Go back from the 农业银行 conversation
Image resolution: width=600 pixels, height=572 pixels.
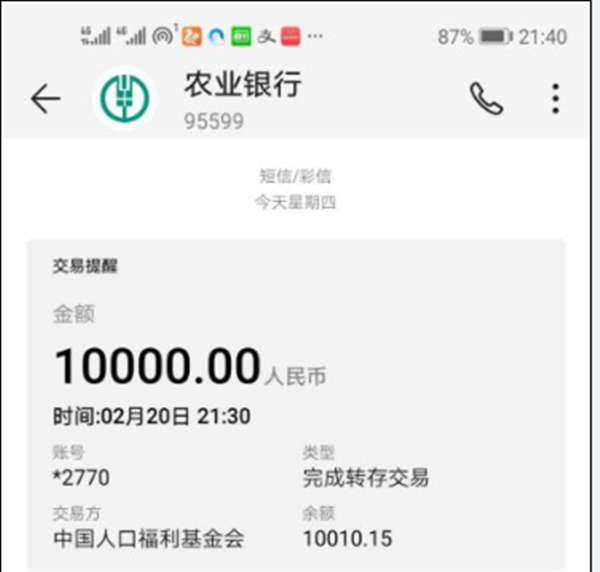[45, 98]
